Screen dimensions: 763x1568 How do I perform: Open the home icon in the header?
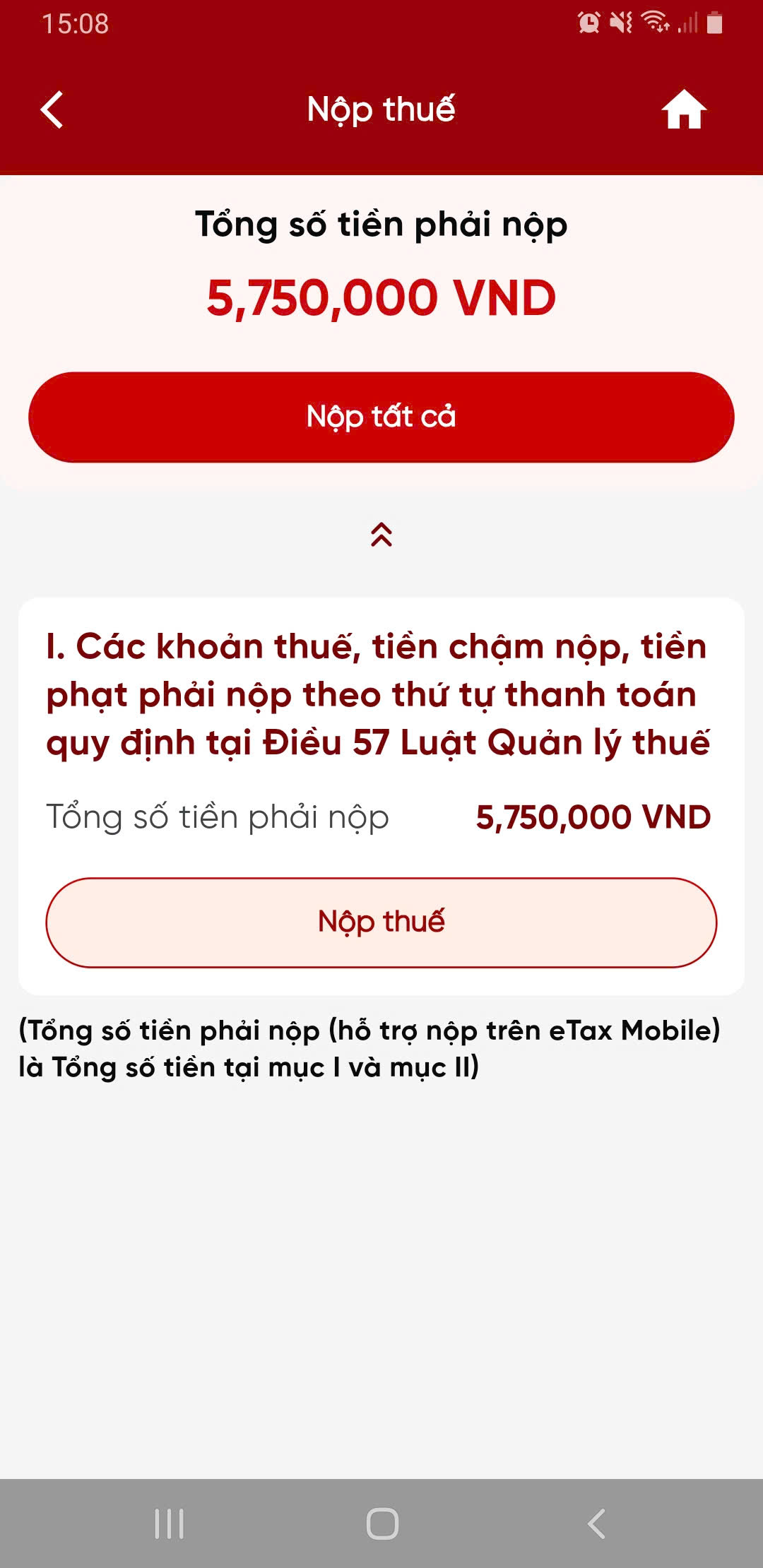pos(683,110)
